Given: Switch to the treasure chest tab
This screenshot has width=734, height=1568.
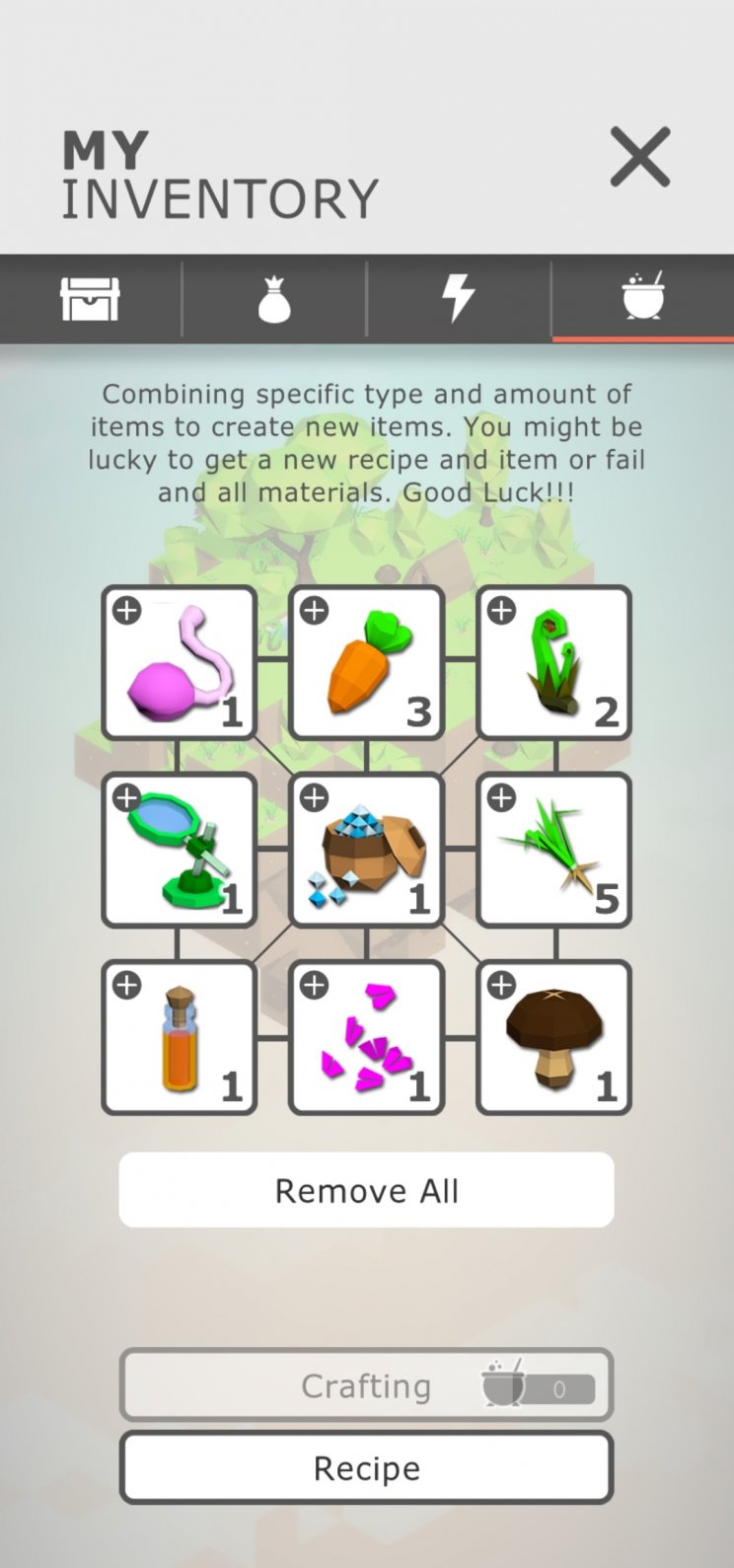Looking at the screenshot, I should point(90,298).
